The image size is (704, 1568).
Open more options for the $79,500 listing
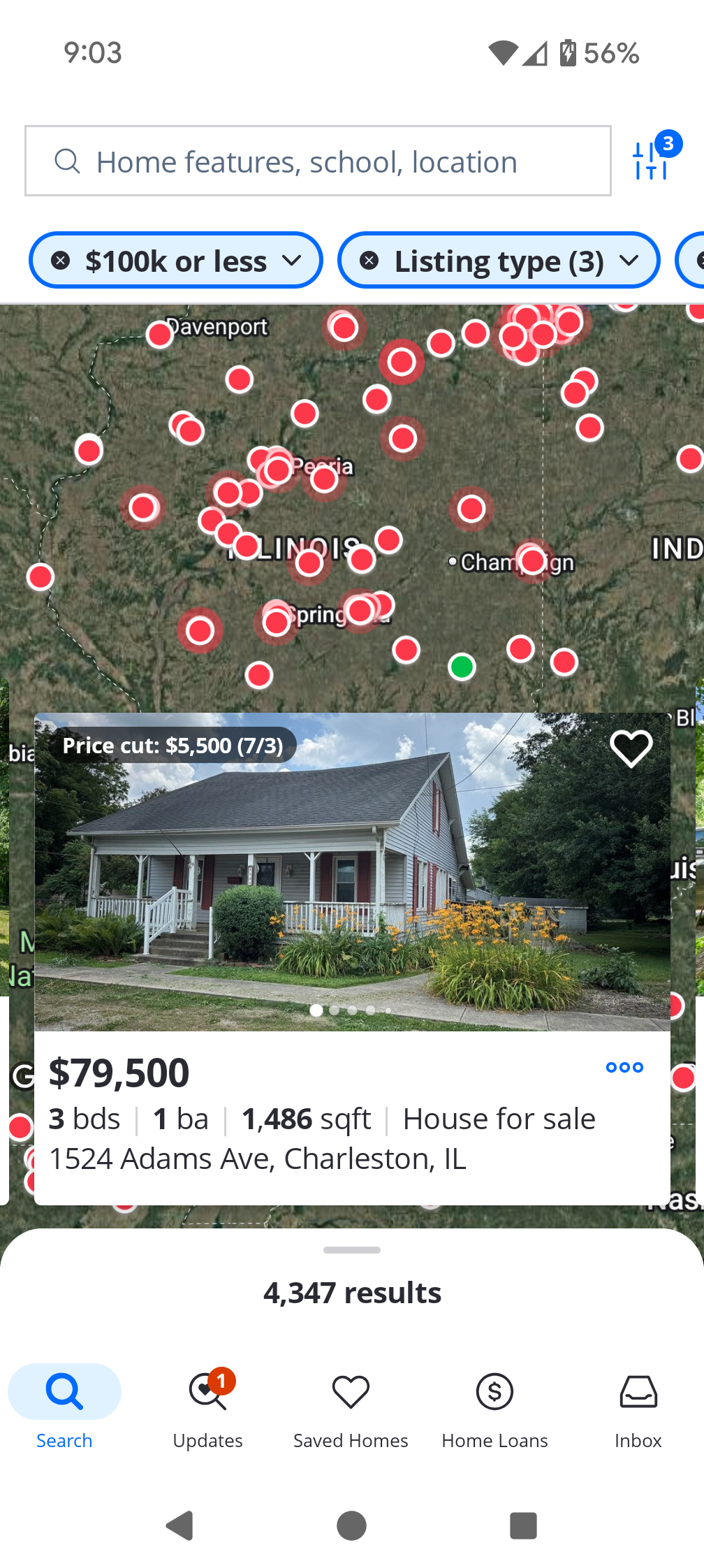click(624, 1068)
